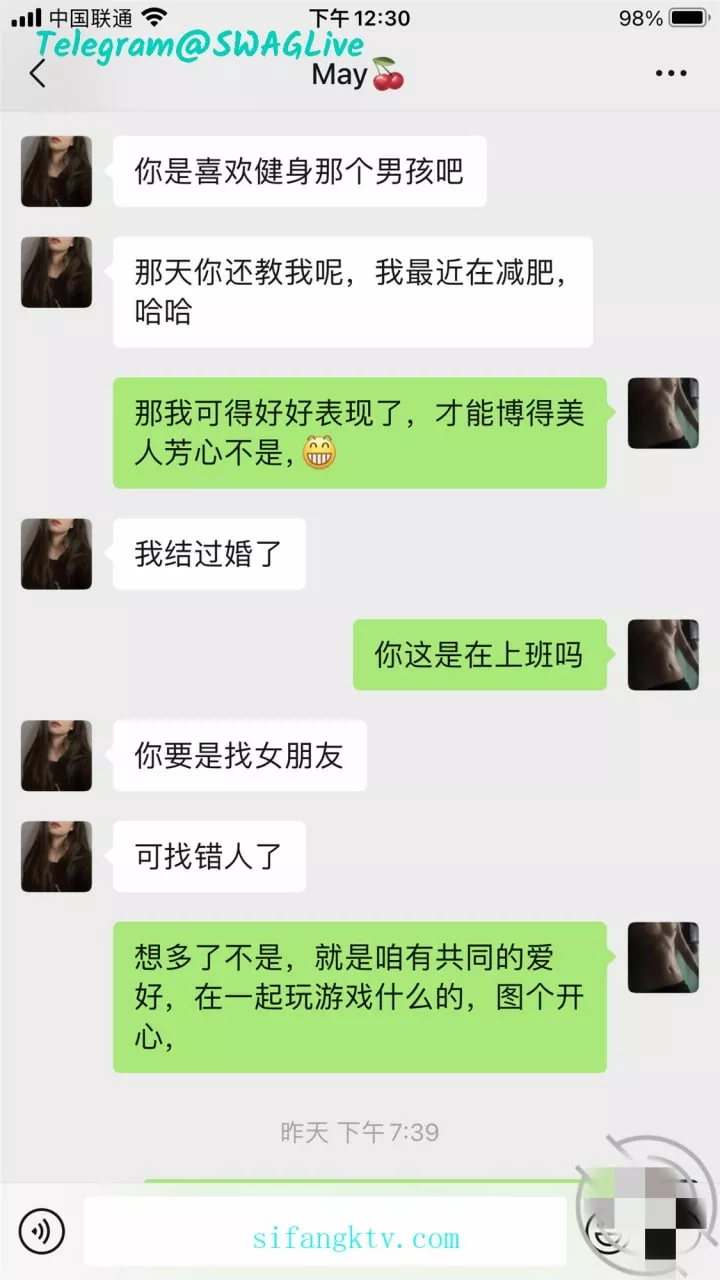Open May's avatar beside "我结过婚了"

[x=56, y=554]
